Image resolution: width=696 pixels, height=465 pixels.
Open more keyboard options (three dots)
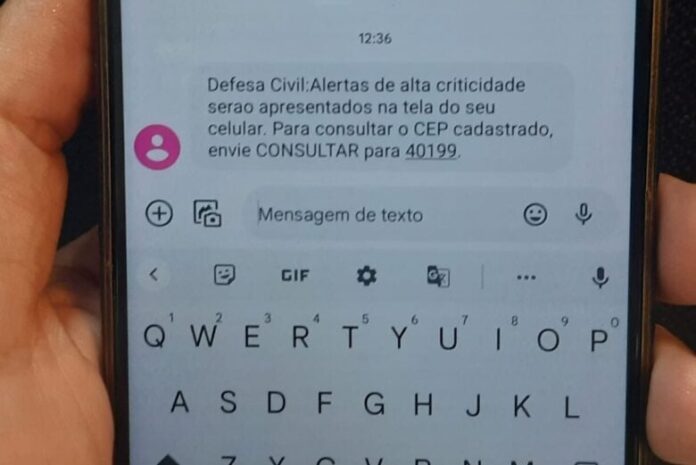(526, 277)
